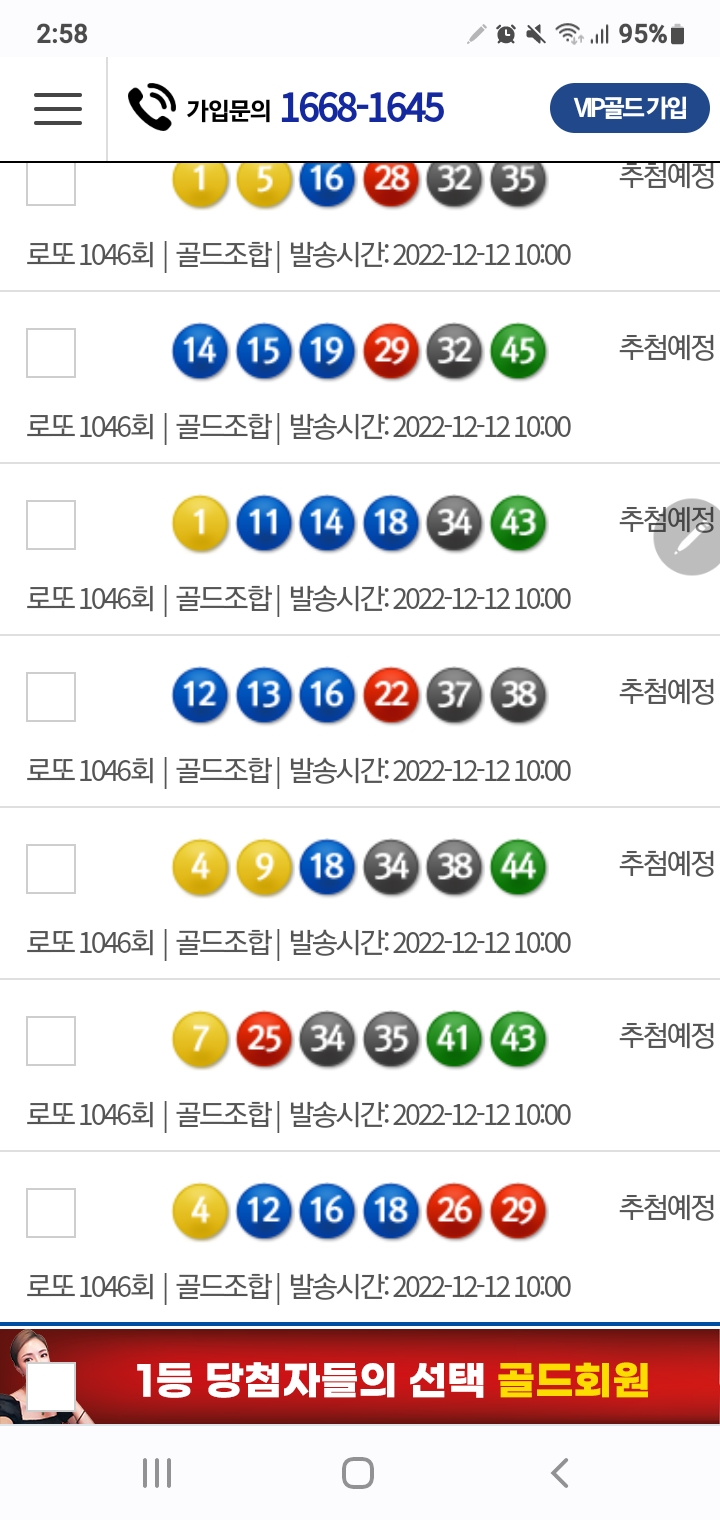Call the 가입문의 1668-1645 number
Screen dimensions: 720x1520
click(x=286, y=108)
